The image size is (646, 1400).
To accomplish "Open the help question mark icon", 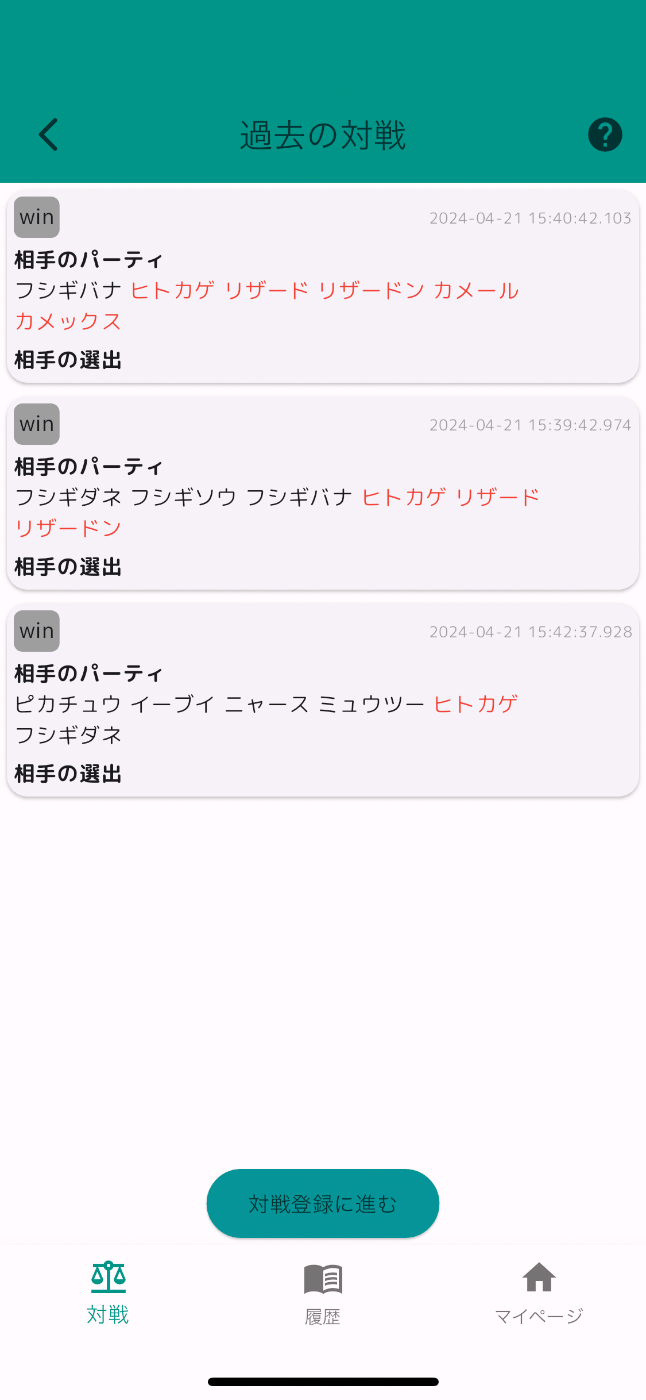I will click(x=605, y=135).
